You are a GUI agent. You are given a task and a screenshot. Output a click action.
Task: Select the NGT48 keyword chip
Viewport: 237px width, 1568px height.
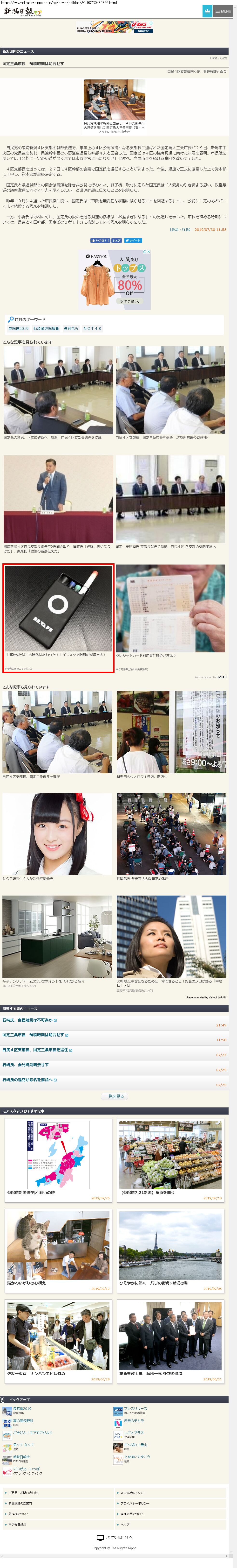coord(92,328)
